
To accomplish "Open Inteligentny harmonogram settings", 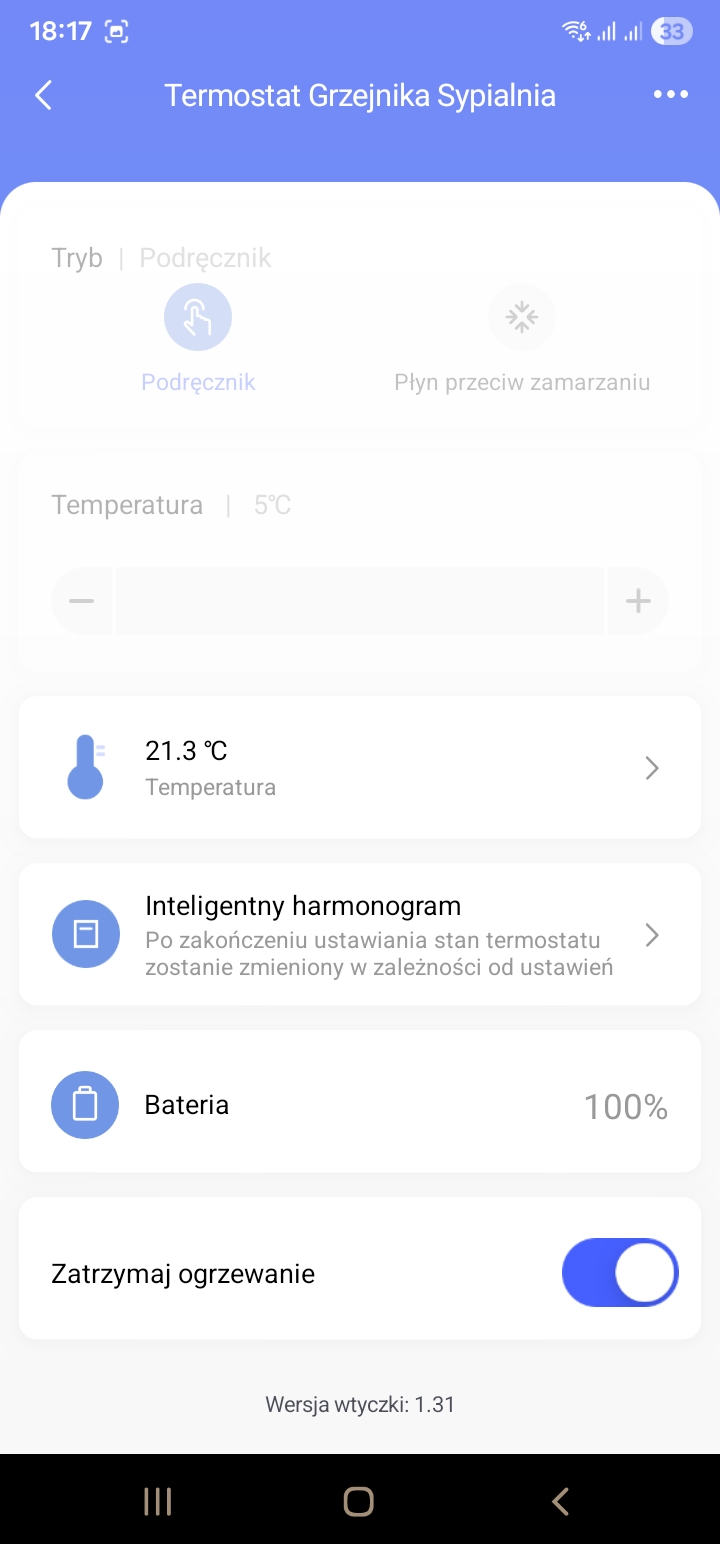I will pyautogui.click(x=360, y=934).
